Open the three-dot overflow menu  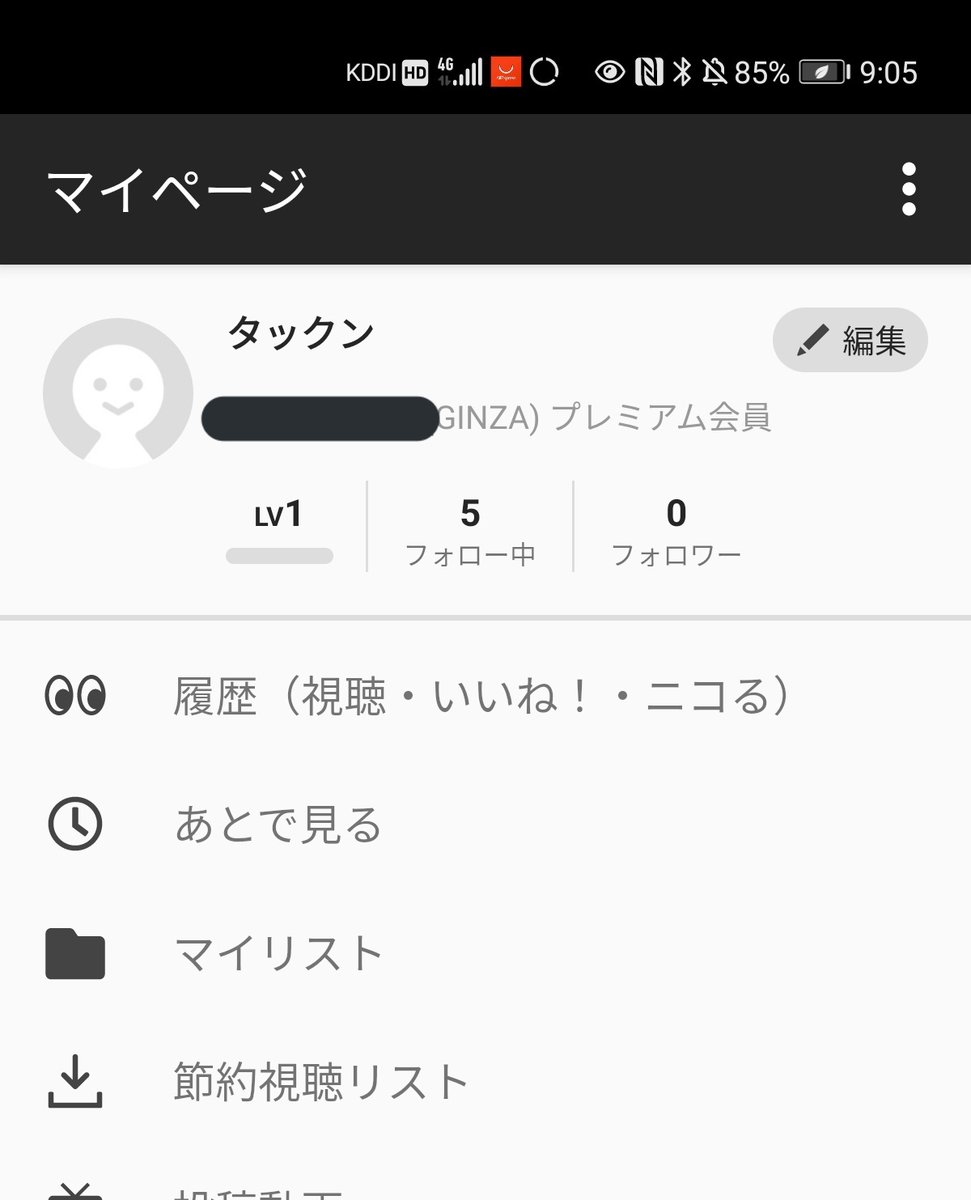(x=908, y=189)
